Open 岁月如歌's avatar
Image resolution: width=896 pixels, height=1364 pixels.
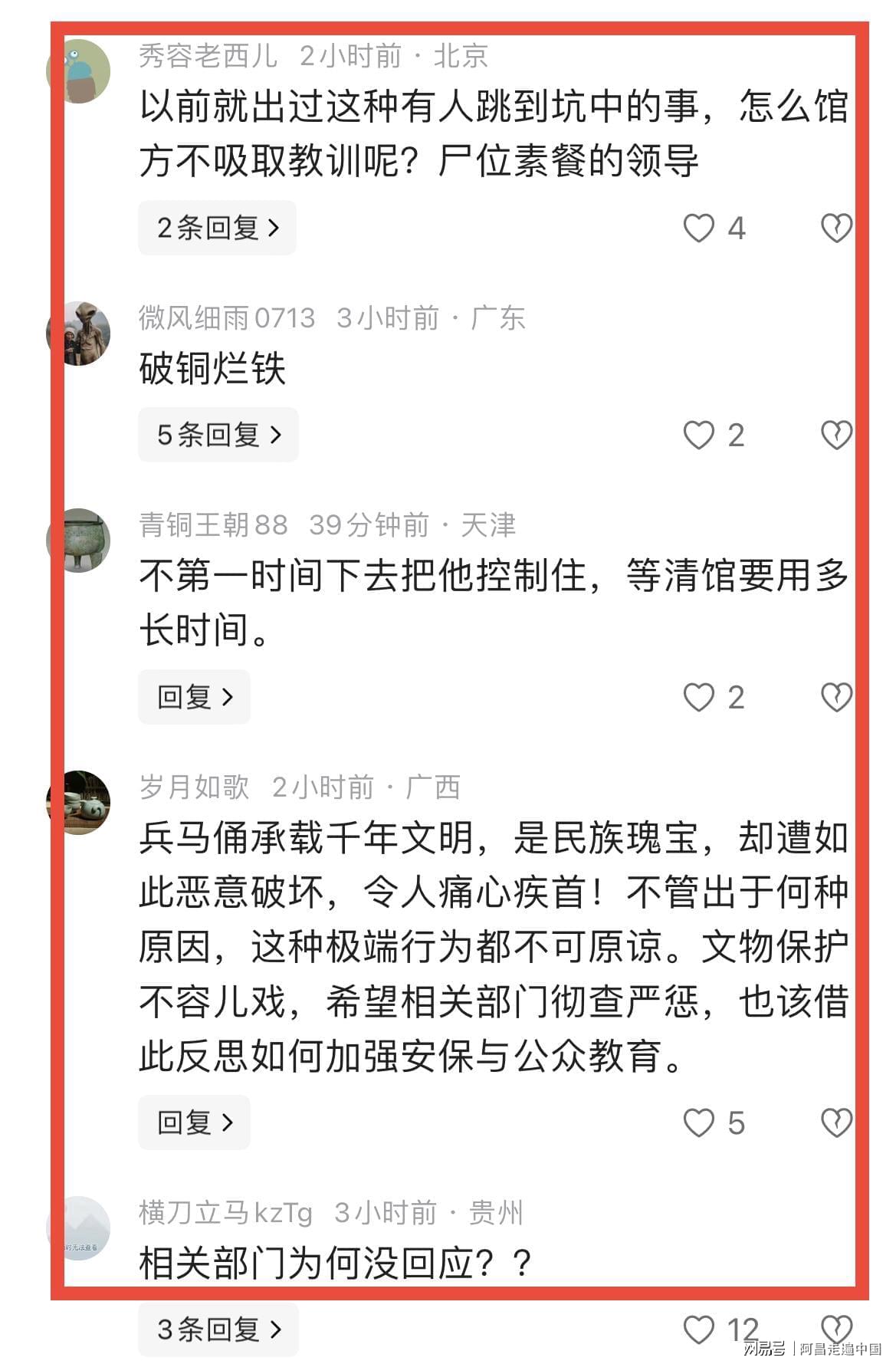(79, 802)
